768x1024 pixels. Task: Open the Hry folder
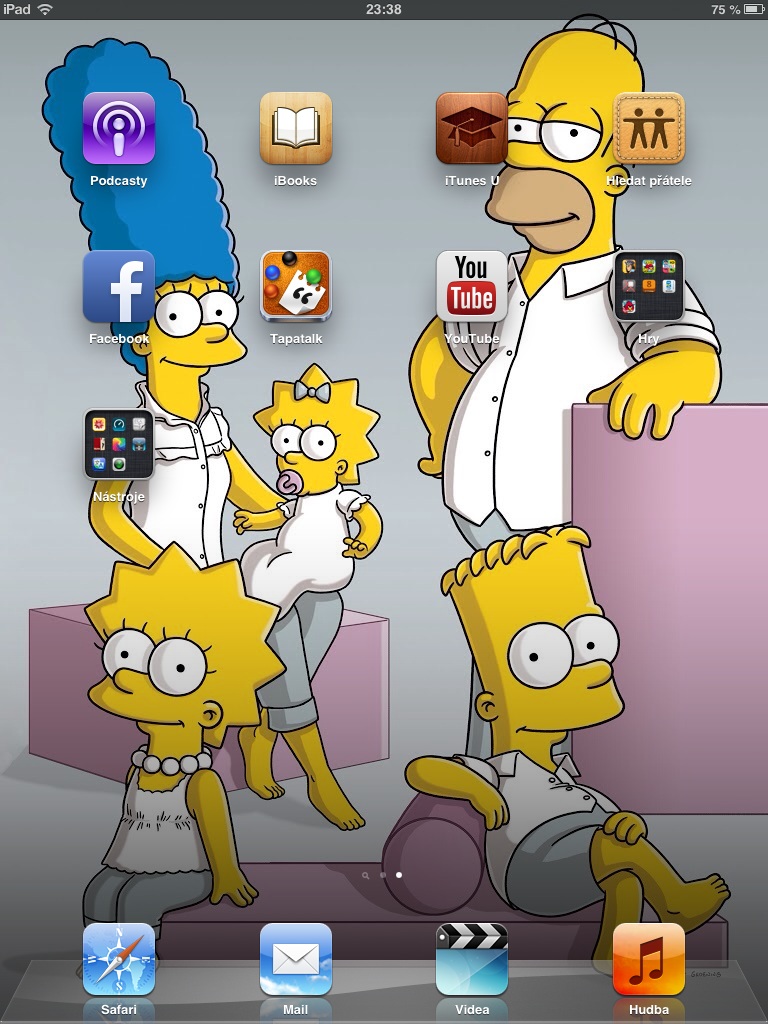click(x=648, y=287)
